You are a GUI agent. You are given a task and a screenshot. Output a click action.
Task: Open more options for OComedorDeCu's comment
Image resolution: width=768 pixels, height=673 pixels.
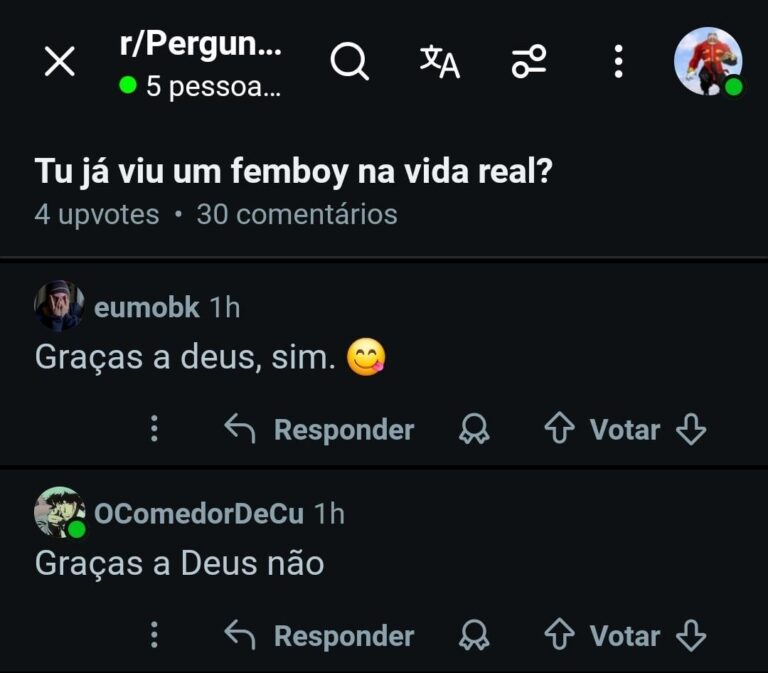tap(154, 636)
